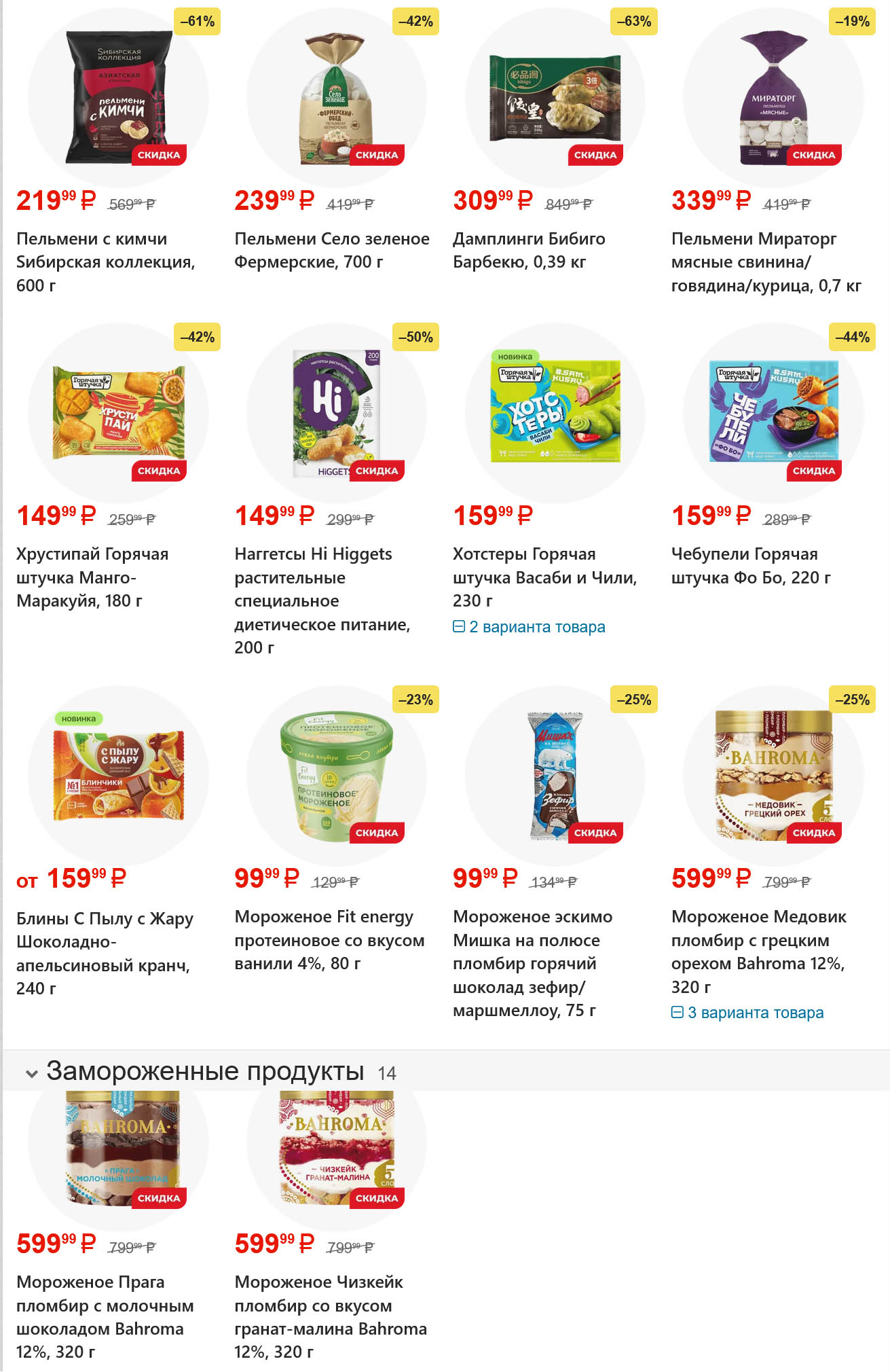Select Мороженое эскимо Мишка на полюсе
Screen dimensions: 890x1372
[x=532, y=963]
